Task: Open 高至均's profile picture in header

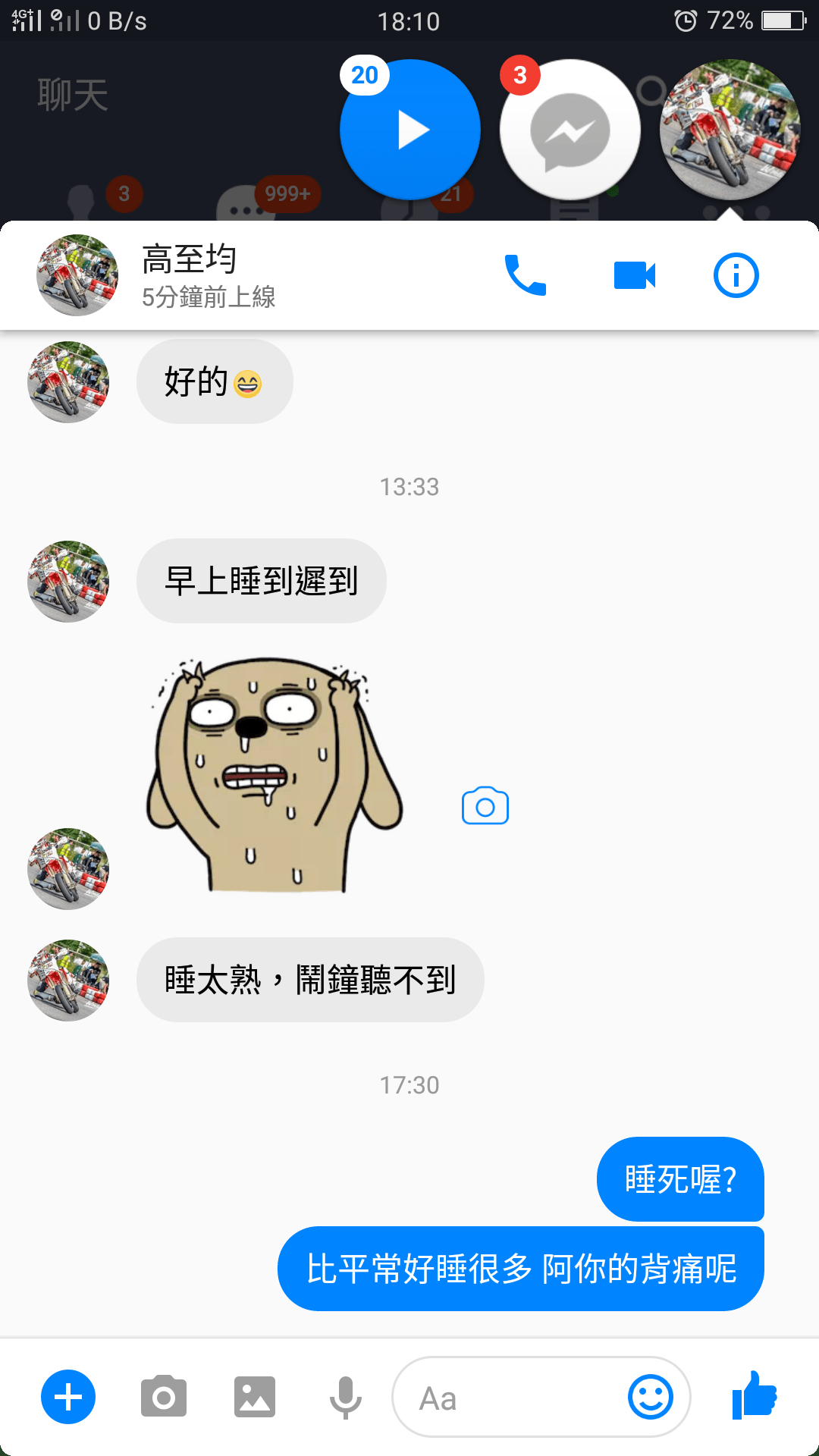Action: click(77, 275)
